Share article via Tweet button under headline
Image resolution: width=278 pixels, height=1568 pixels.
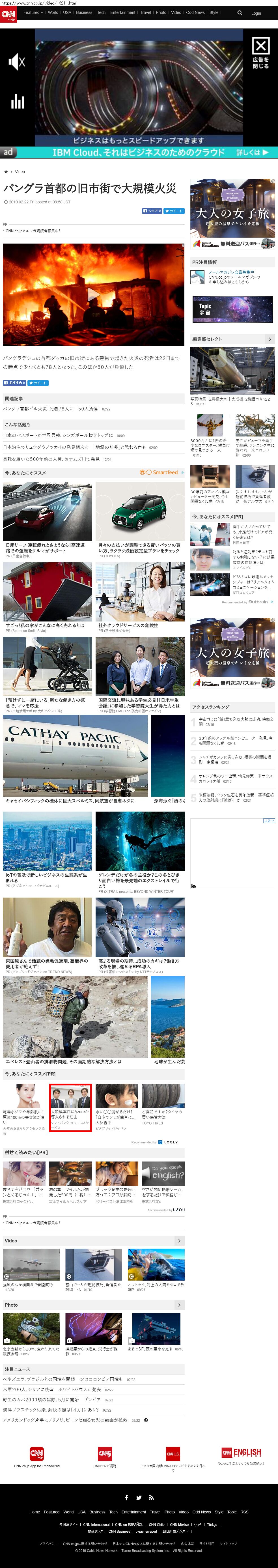pos(174,211)
